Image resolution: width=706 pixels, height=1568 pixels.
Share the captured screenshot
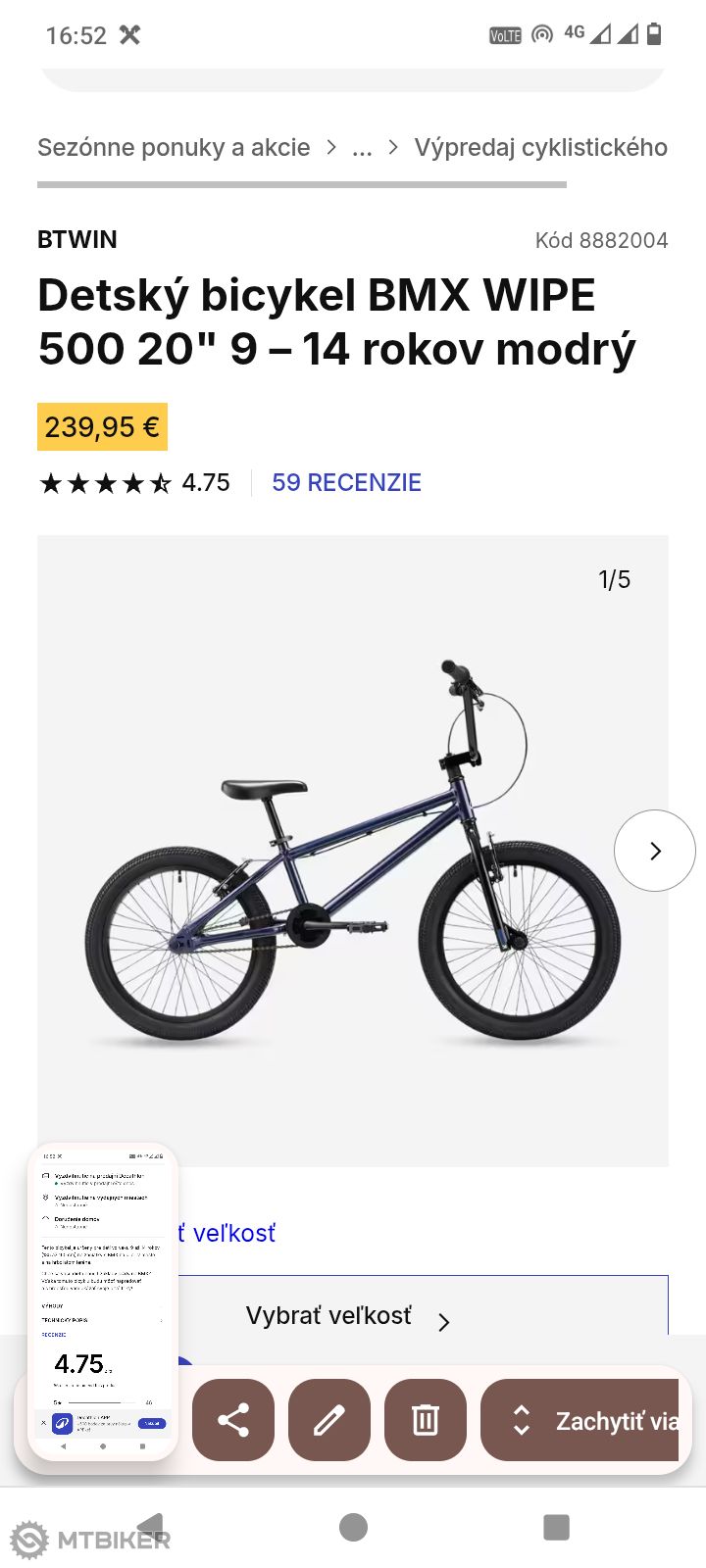[233, 1420]
